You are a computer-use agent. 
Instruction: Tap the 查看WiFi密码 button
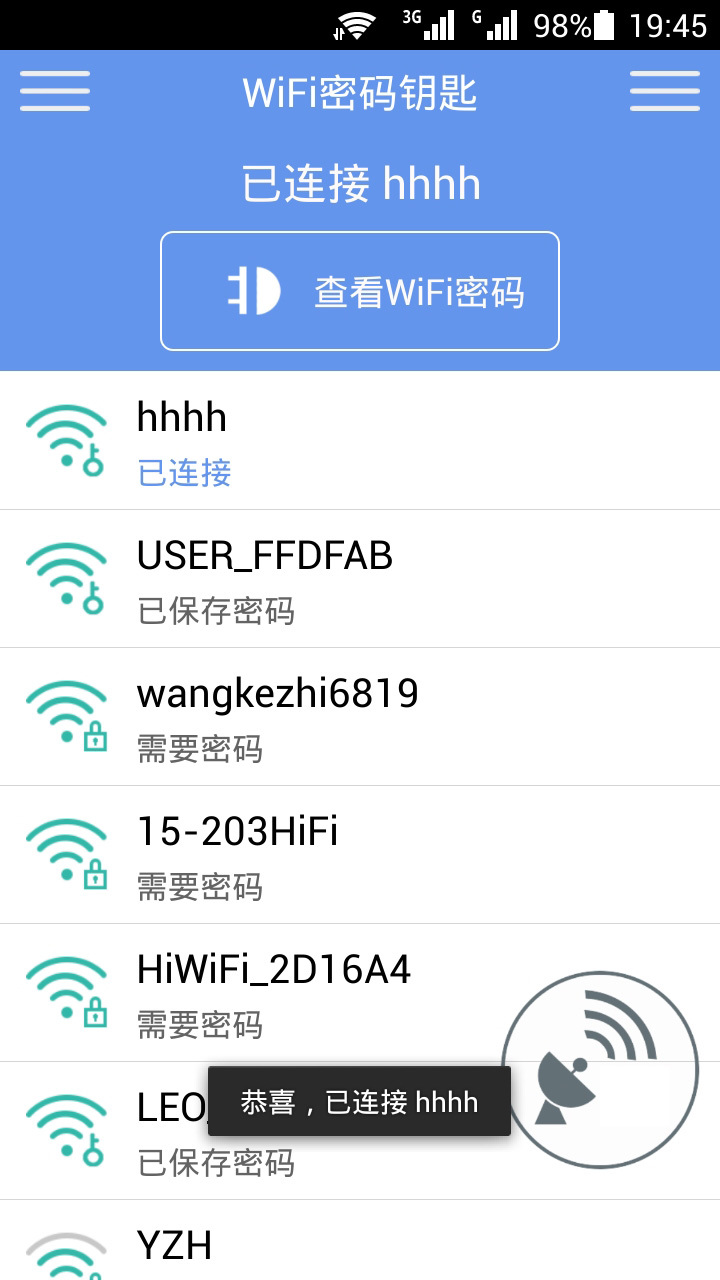(360, 291)
